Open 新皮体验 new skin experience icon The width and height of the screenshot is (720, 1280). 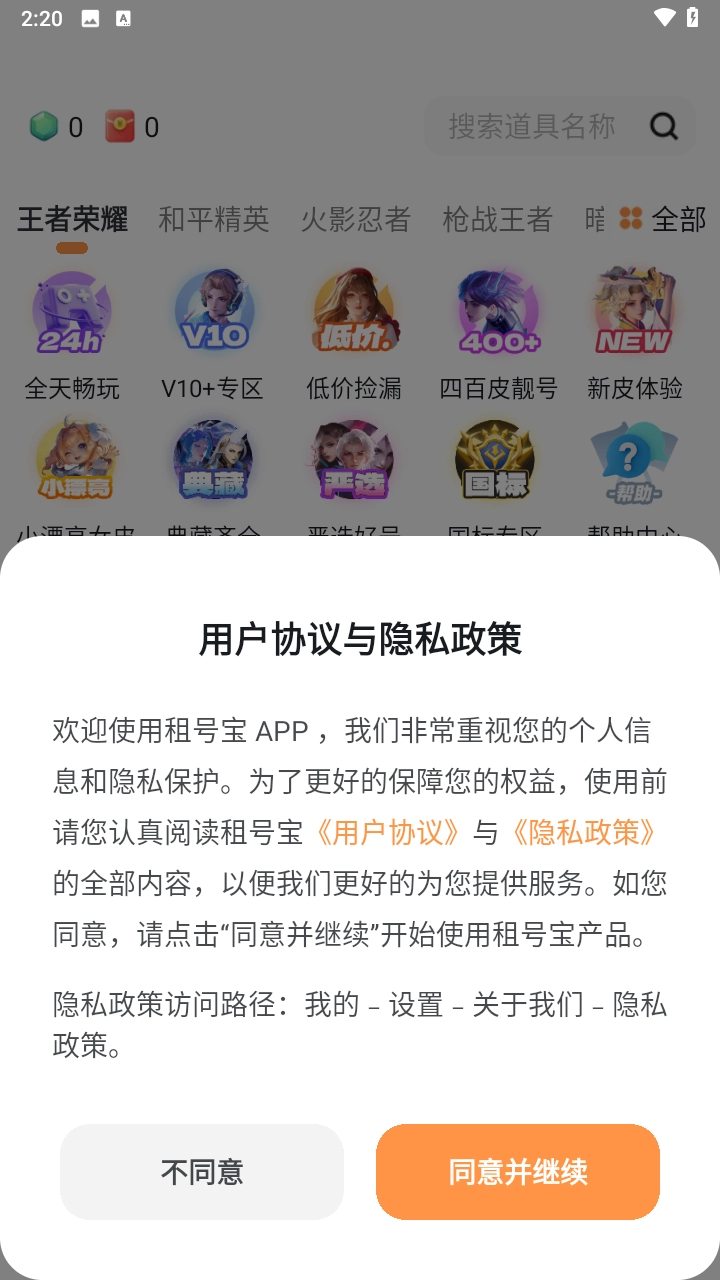point(637,312)
